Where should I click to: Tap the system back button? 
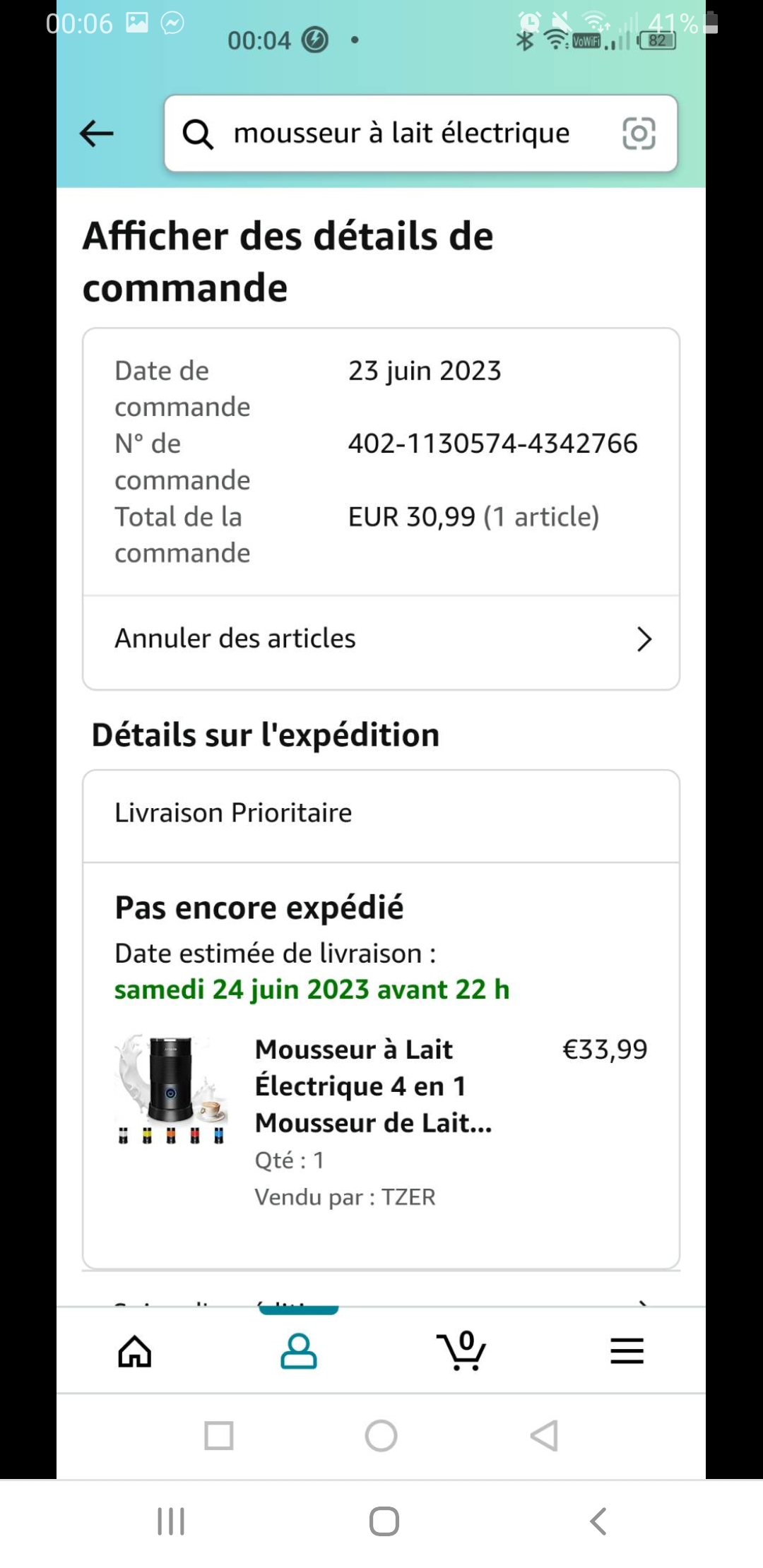point(598,1521)
